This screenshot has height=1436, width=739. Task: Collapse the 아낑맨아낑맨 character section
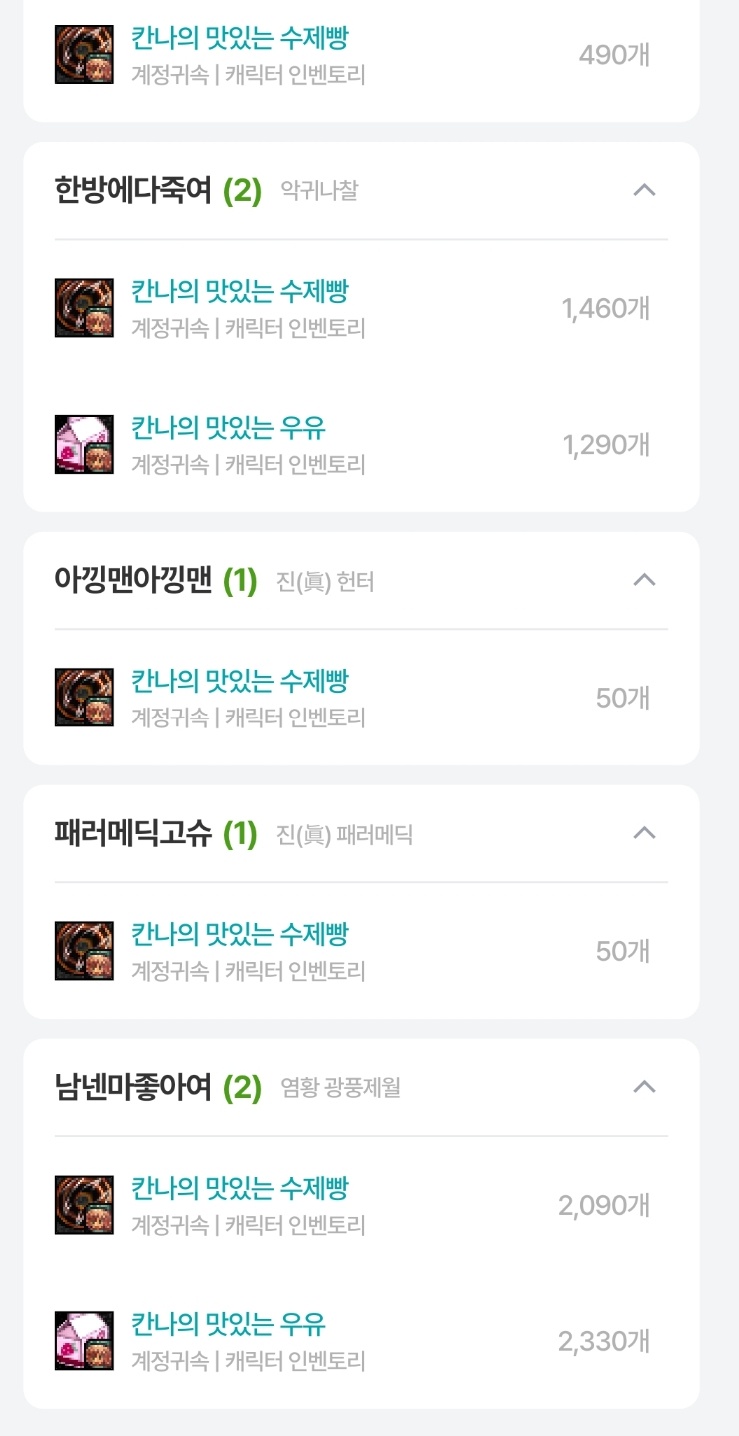coord(644,580)
